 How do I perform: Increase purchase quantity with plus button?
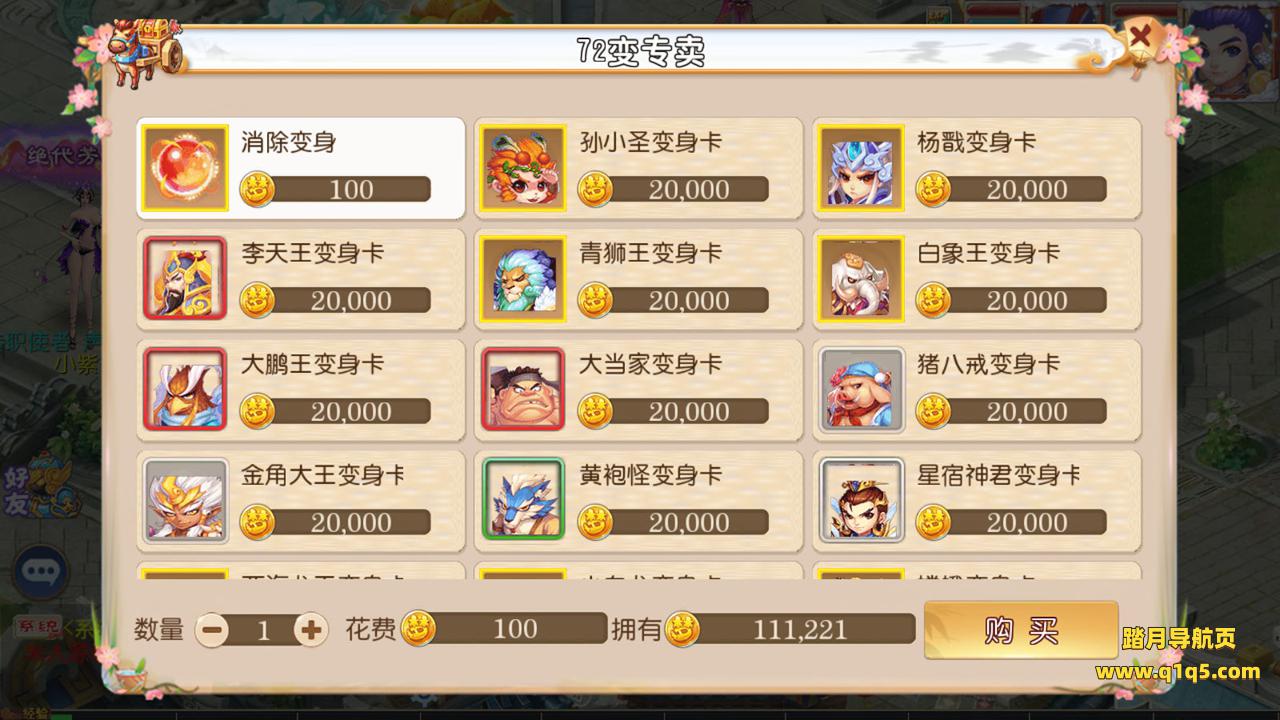[311, 629]
